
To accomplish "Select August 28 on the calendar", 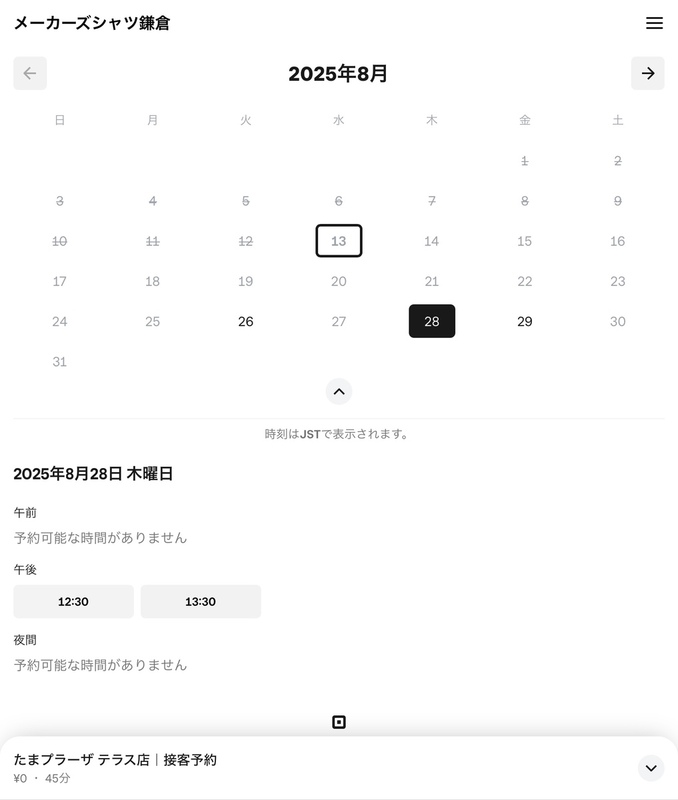I will (432, 321).
